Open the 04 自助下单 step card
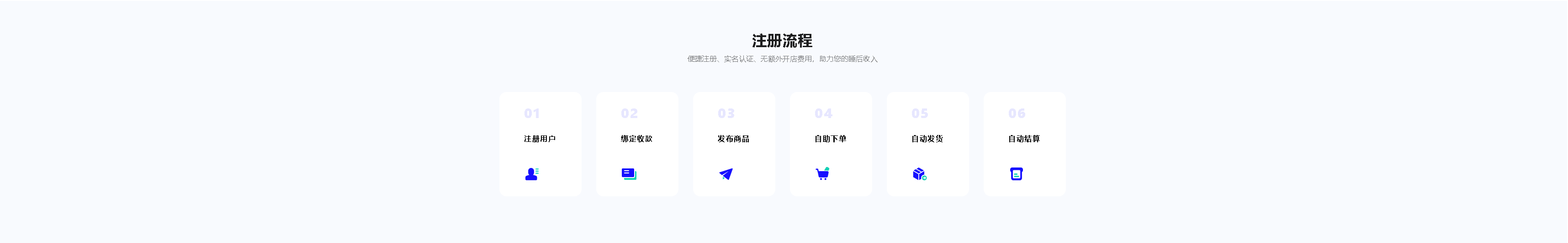This screenshot has width=1568, height=243. coord(830,144)
